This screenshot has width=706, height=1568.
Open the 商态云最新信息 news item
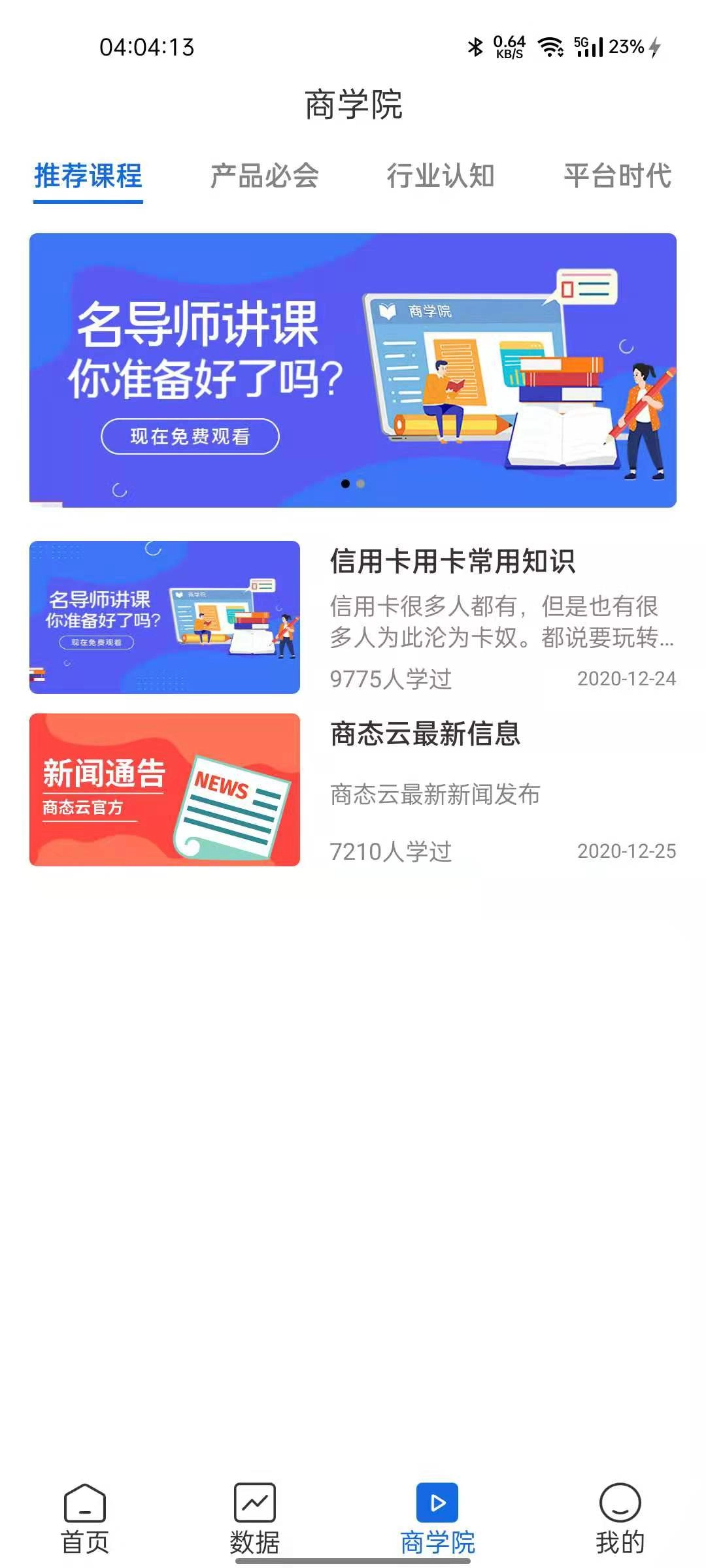(425, 735)
